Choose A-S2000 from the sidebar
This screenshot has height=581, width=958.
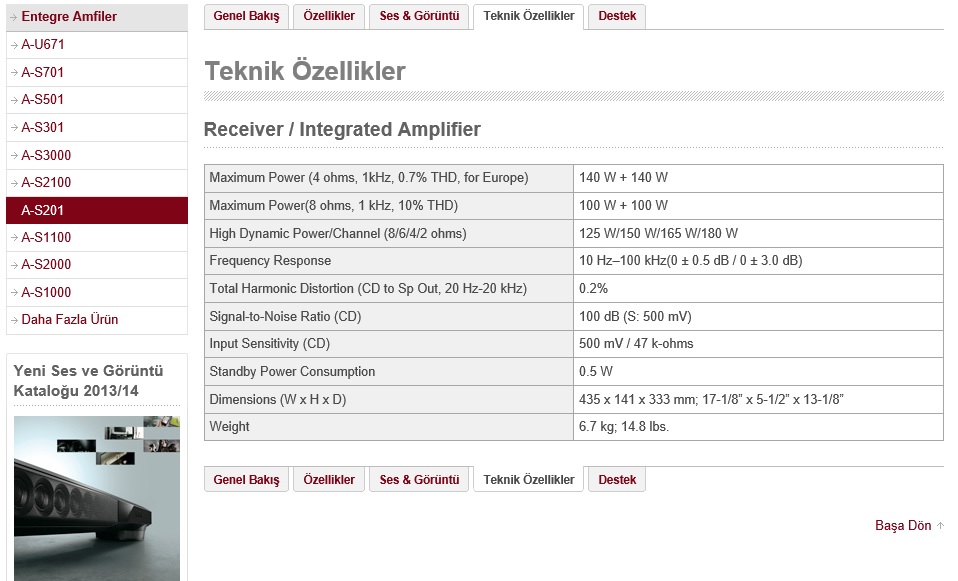point(46,264)
